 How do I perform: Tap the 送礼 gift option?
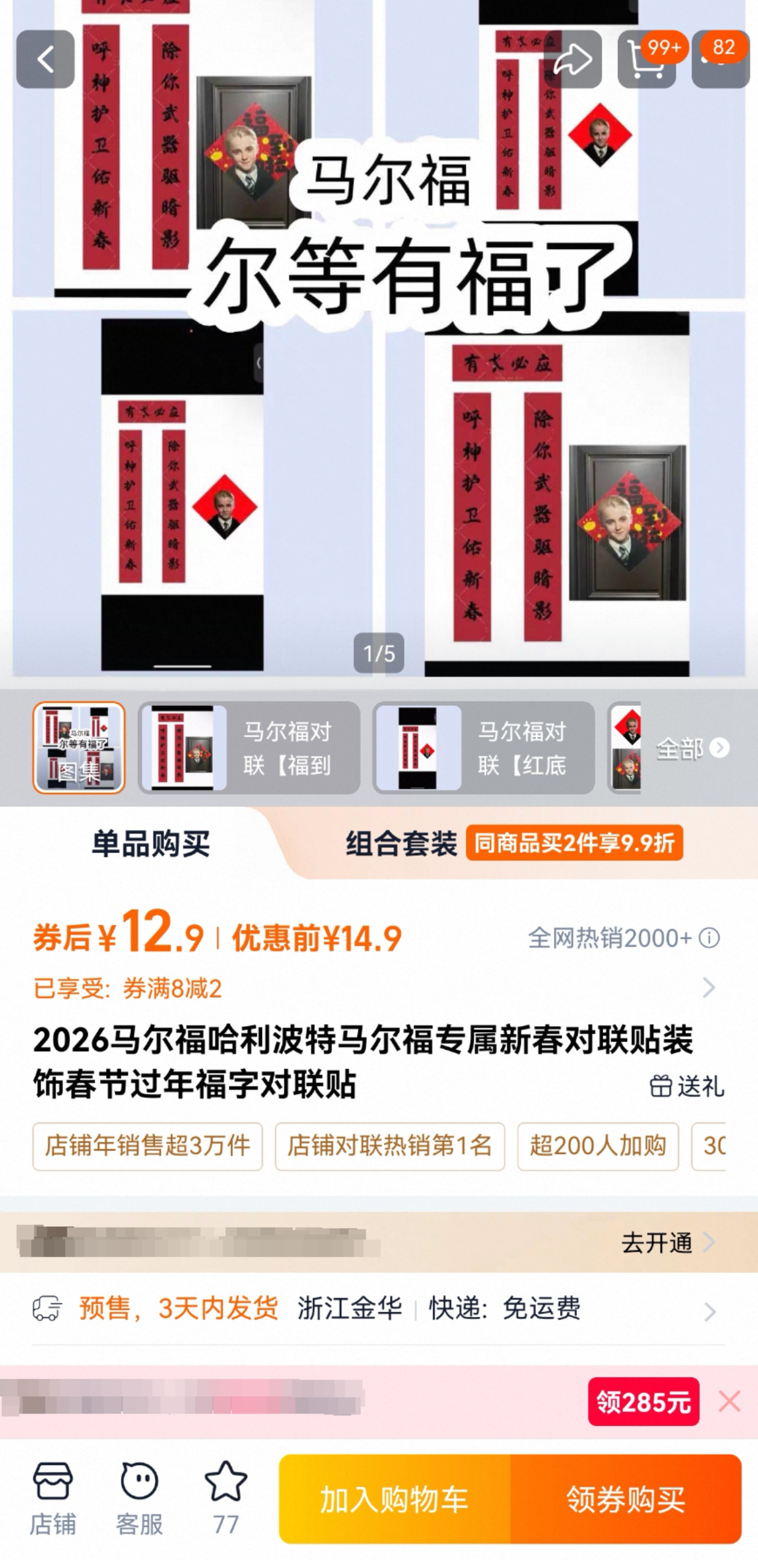(x=687, y=1086)
